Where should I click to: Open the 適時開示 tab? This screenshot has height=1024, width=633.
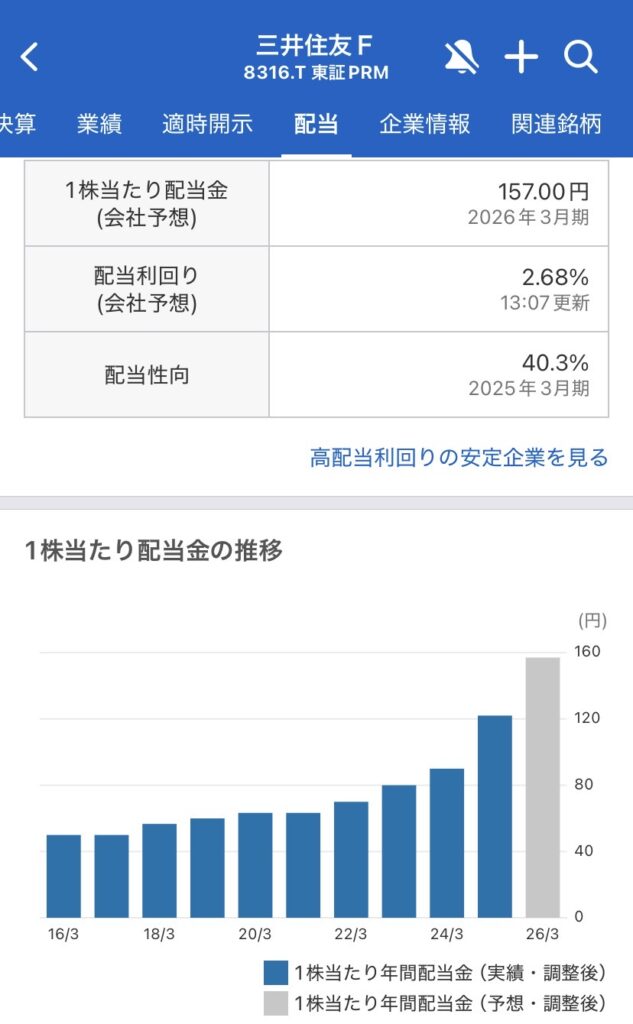point(207,125)
